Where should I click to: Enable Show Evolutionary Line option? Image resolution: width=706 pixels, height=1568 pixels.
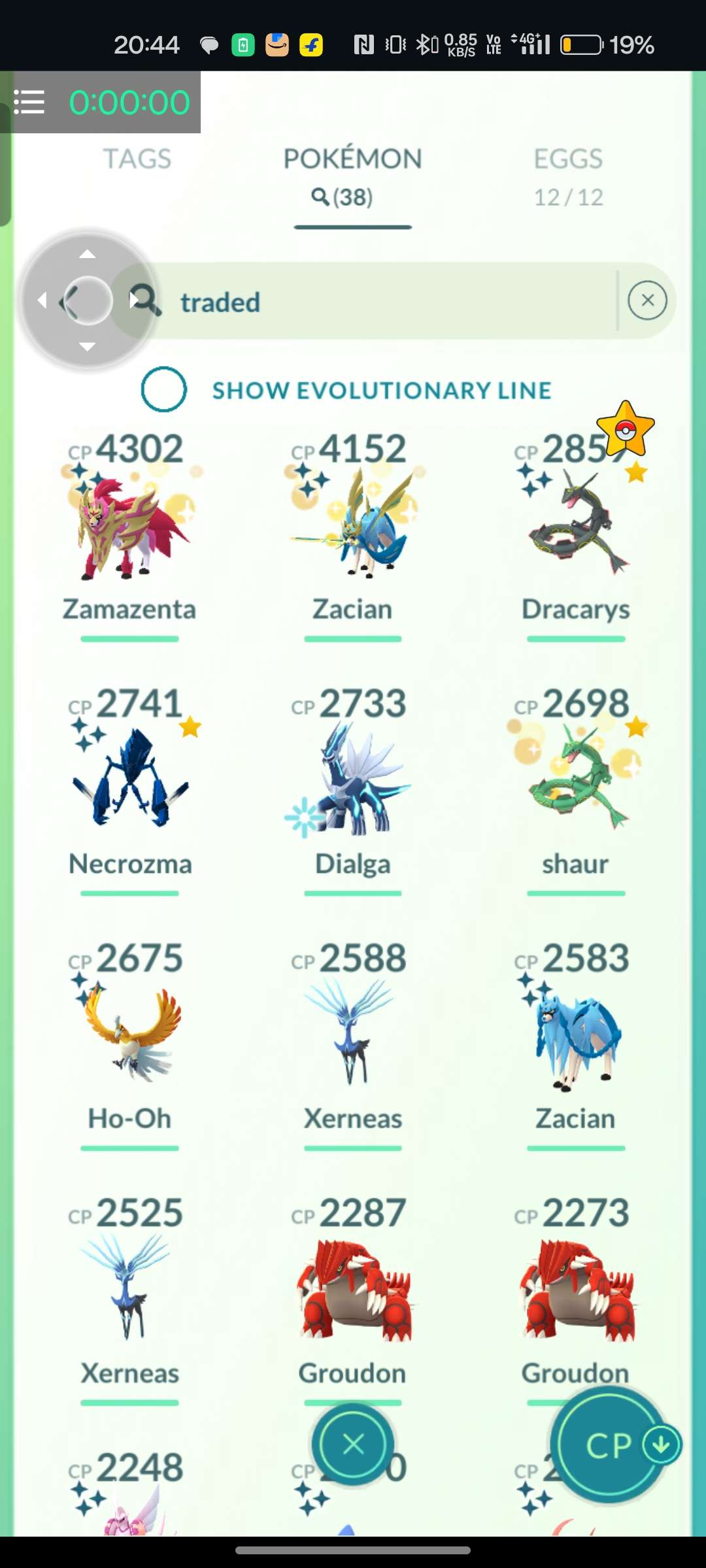164,389
